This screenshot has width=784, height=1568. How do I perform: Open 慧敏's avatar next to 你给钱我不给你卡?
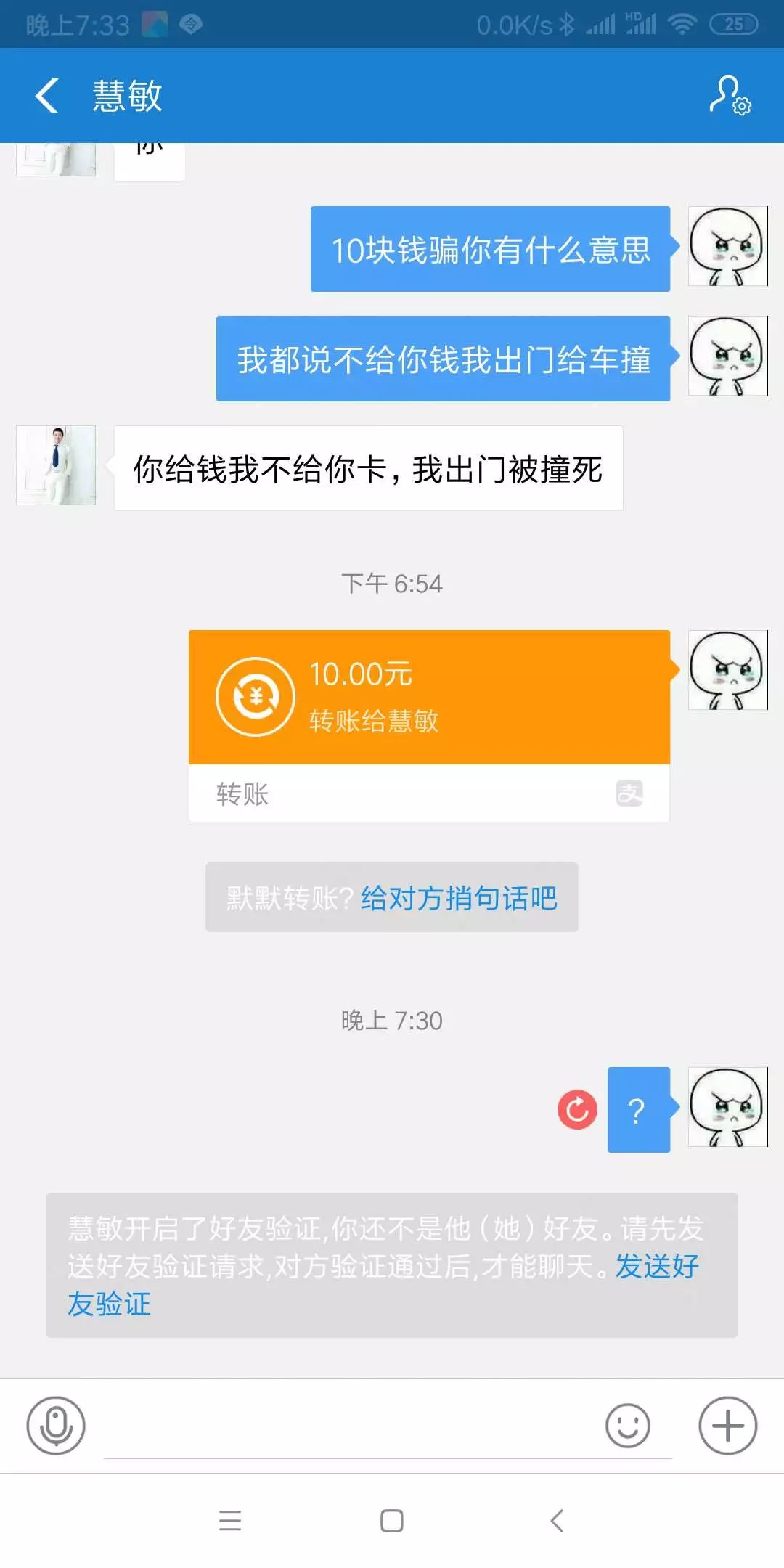(x=56, y=465)
